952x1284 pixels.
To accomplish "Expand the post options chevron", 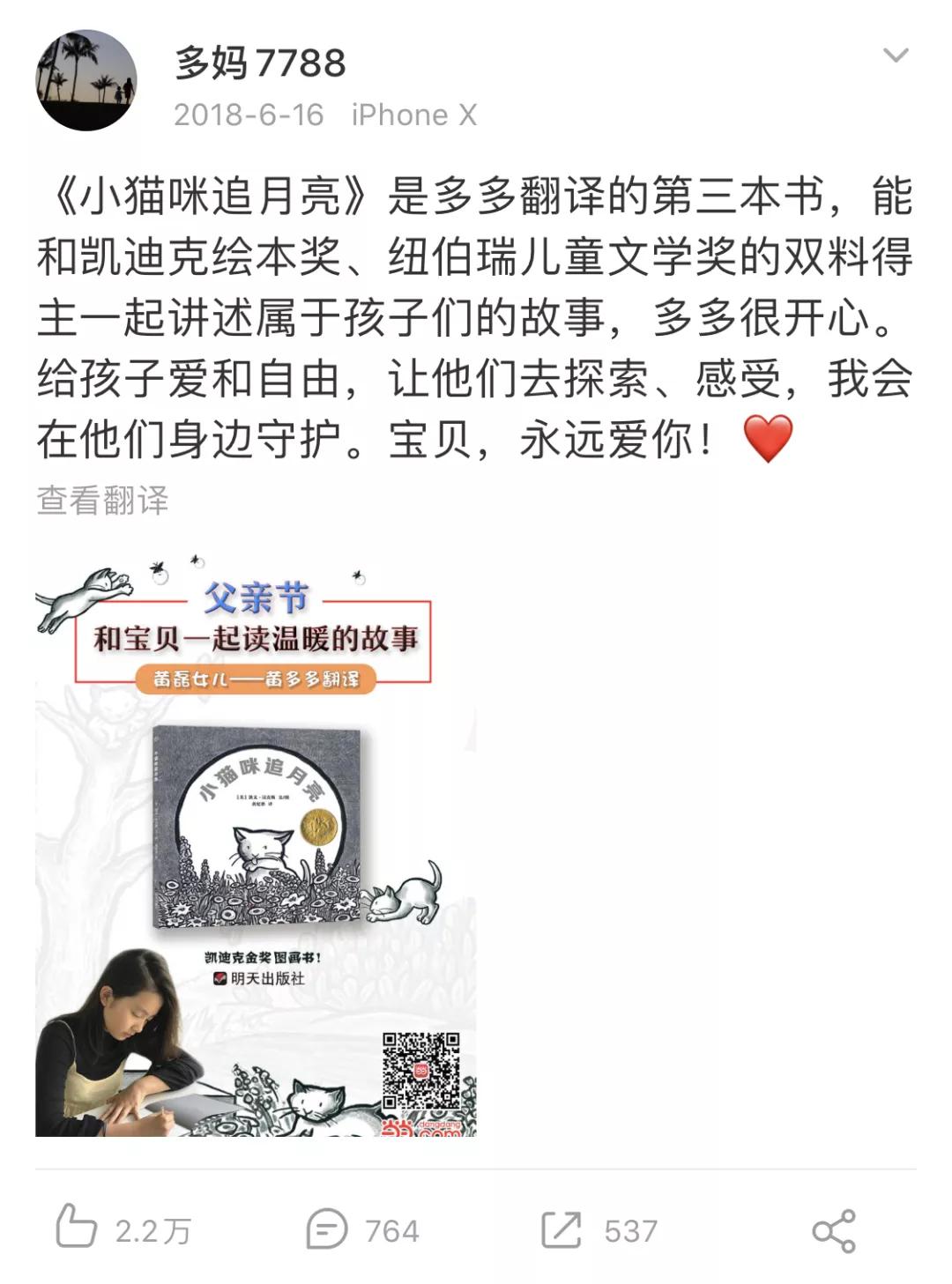I will (896, 56).
